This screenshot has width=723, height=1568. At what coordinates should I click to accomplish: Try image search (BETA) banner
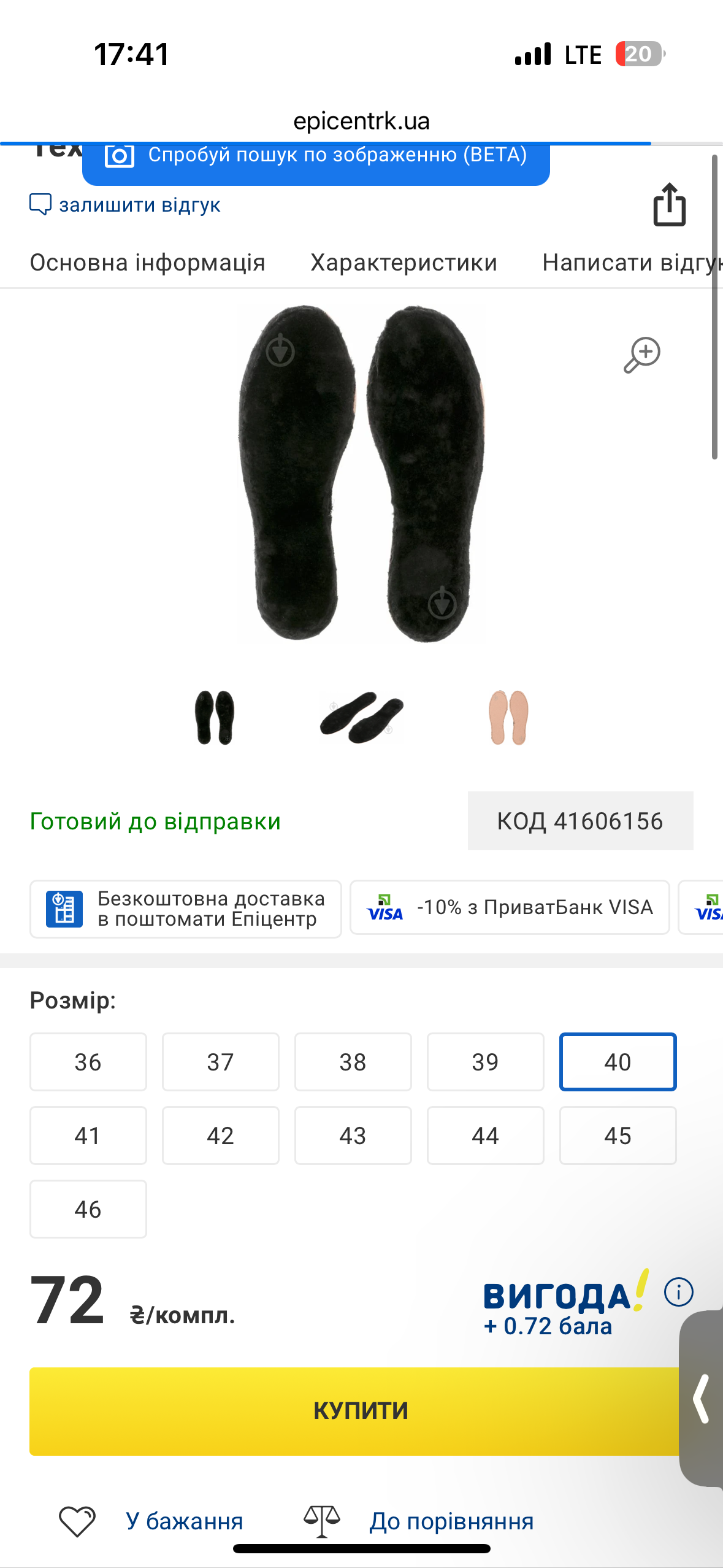click(316, 156)
